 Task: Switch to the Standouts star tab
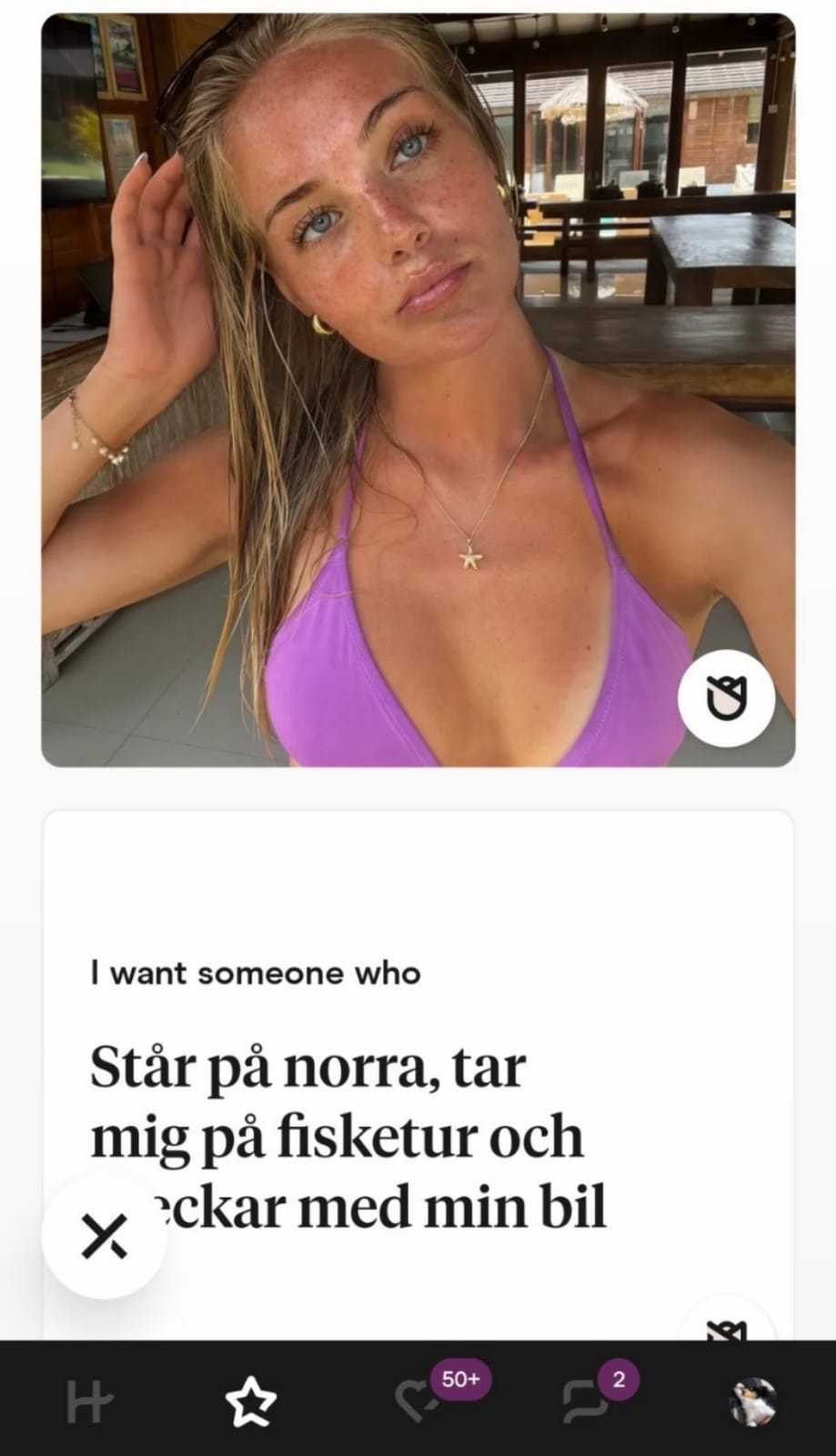click(x=250, y=1401)
